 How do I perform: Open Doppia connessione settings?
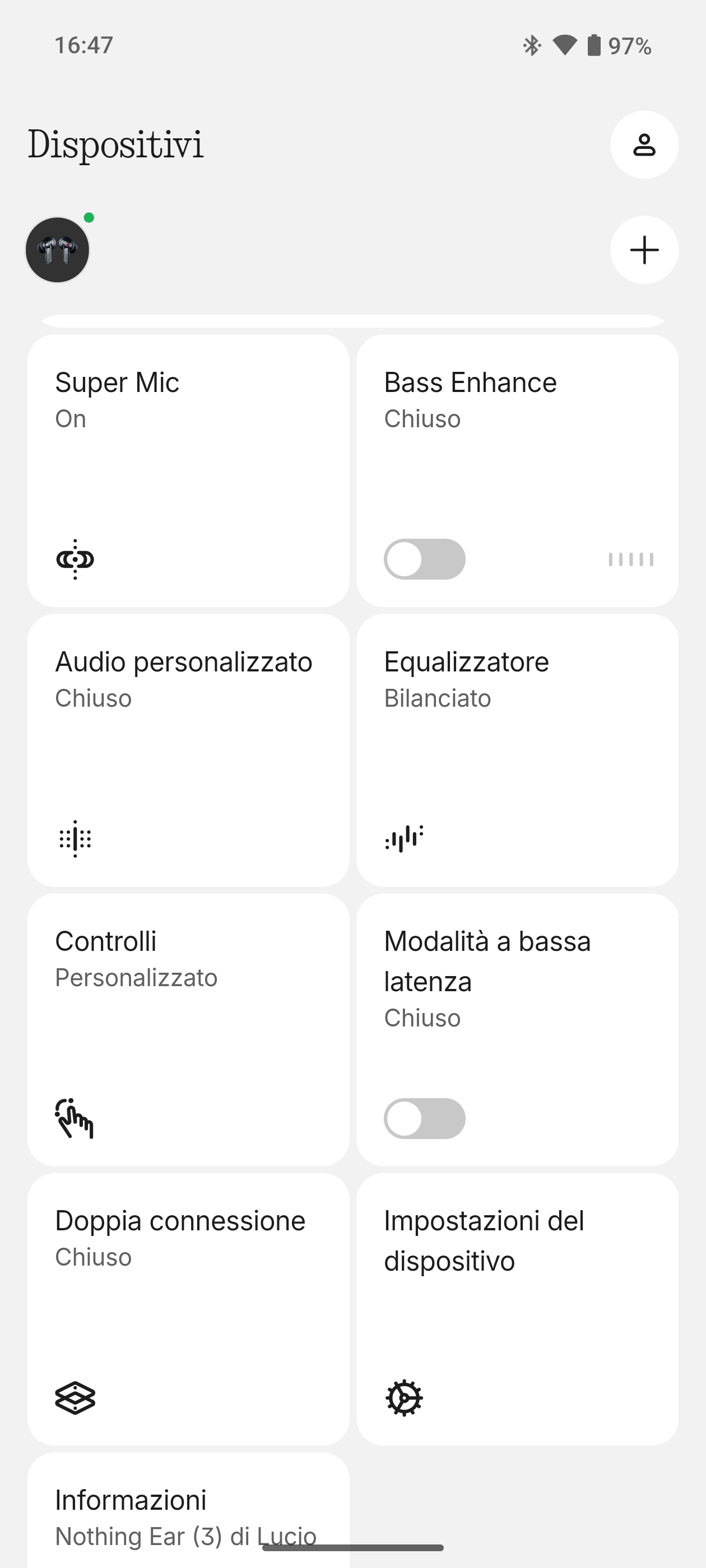click(x=188, y=1309)
